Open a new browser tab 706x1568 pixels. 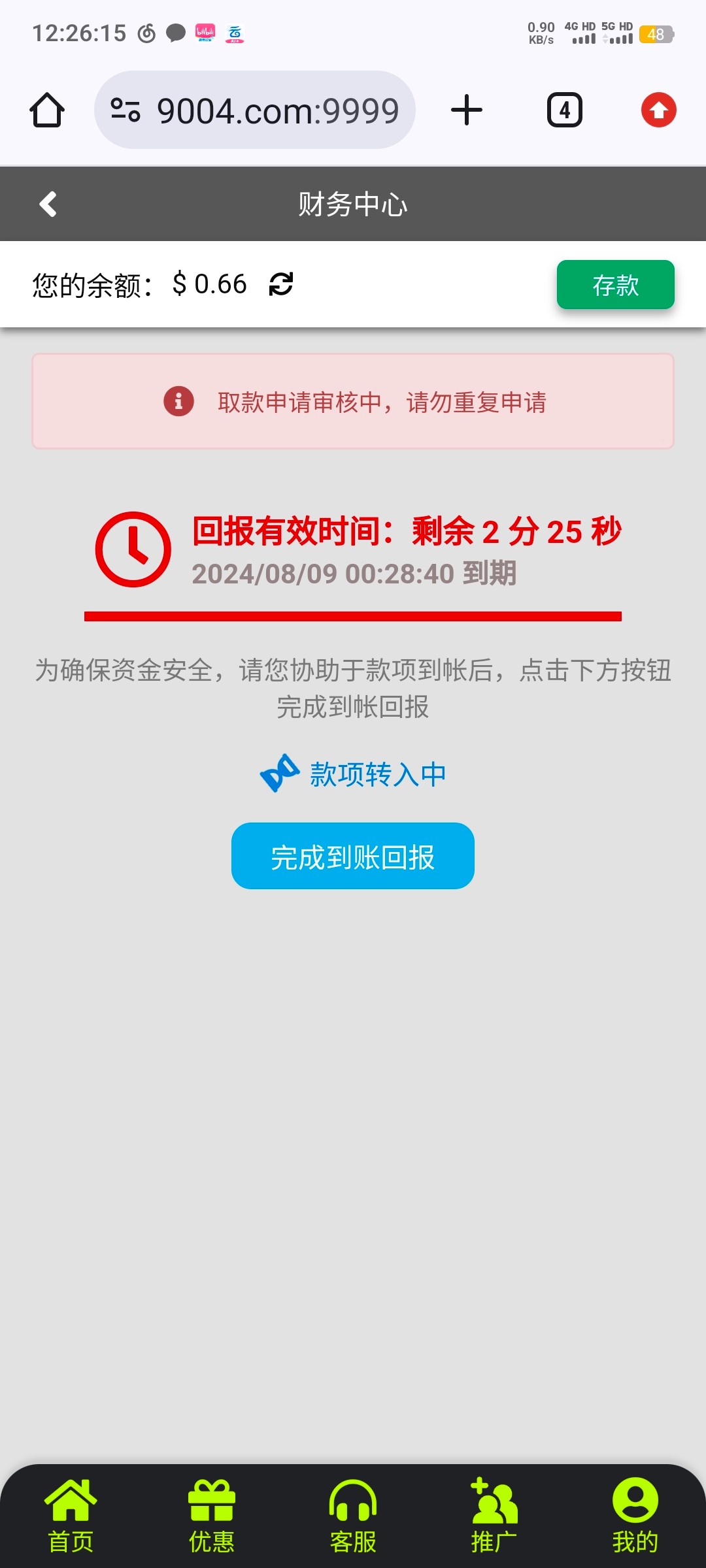point(467,110)
